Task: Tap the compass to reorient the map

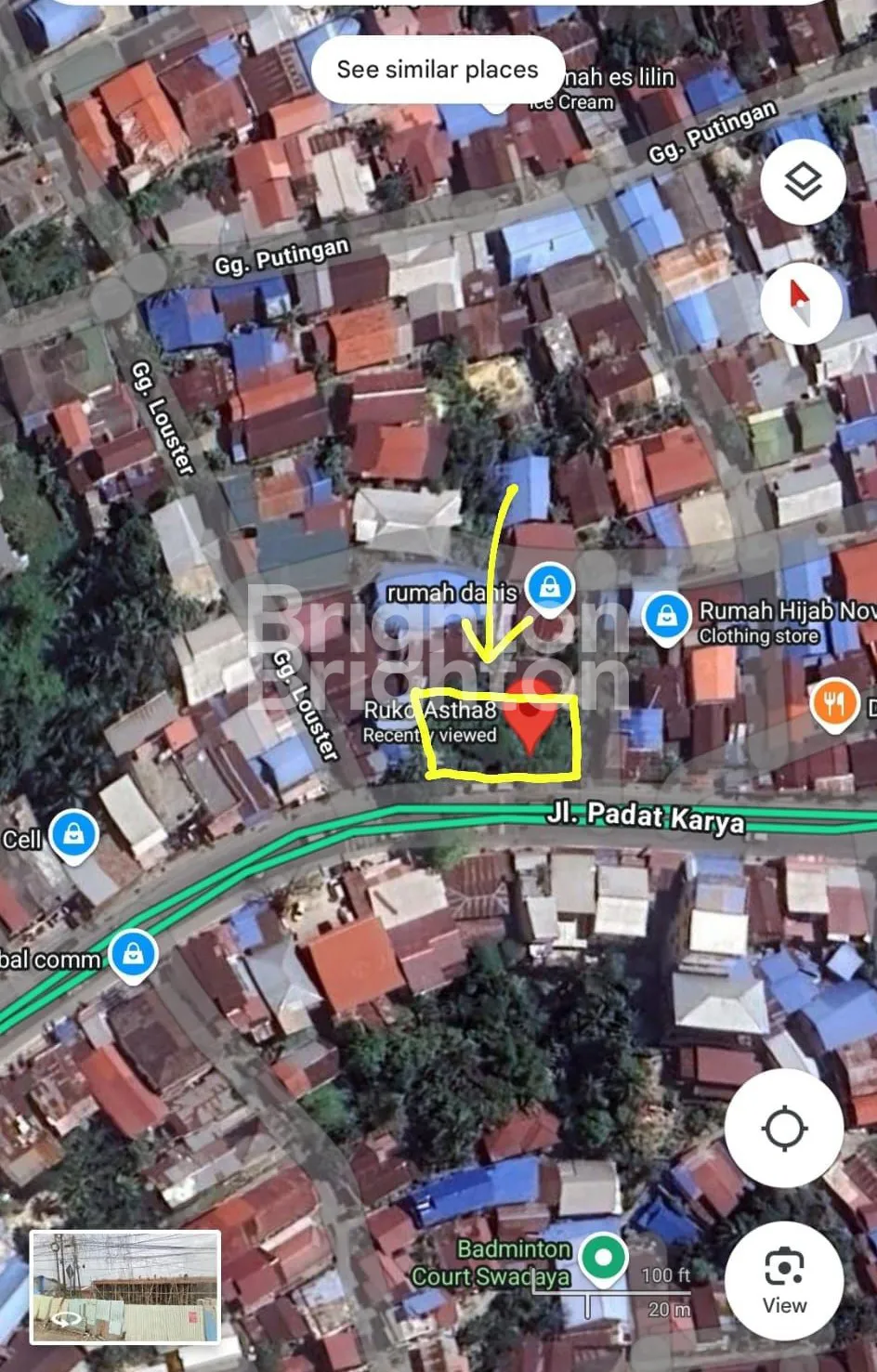Action: (803, 303)
